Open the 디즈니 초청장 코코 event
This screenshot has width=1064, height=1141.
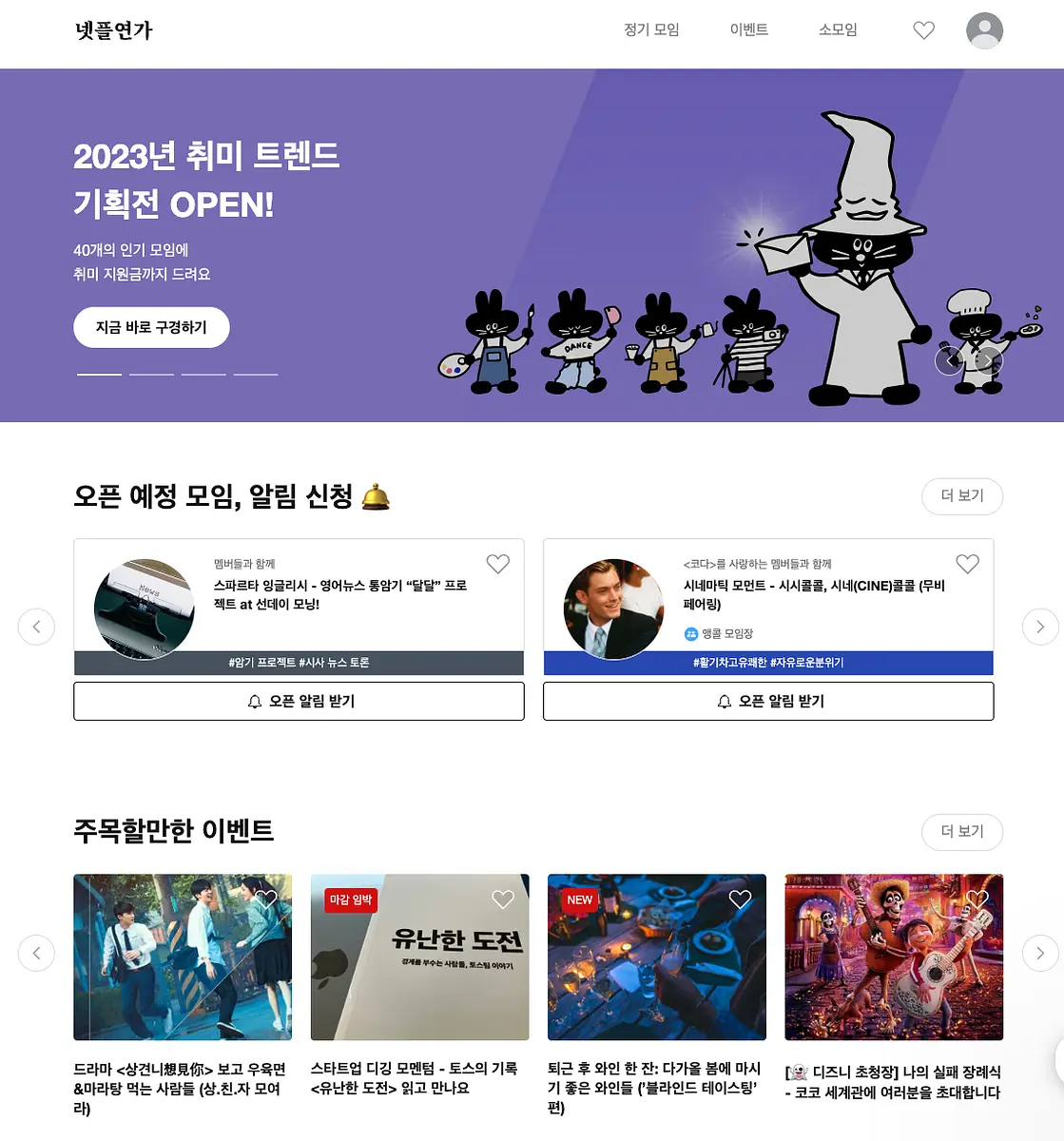pyautogui.click(x=894, y=957)
